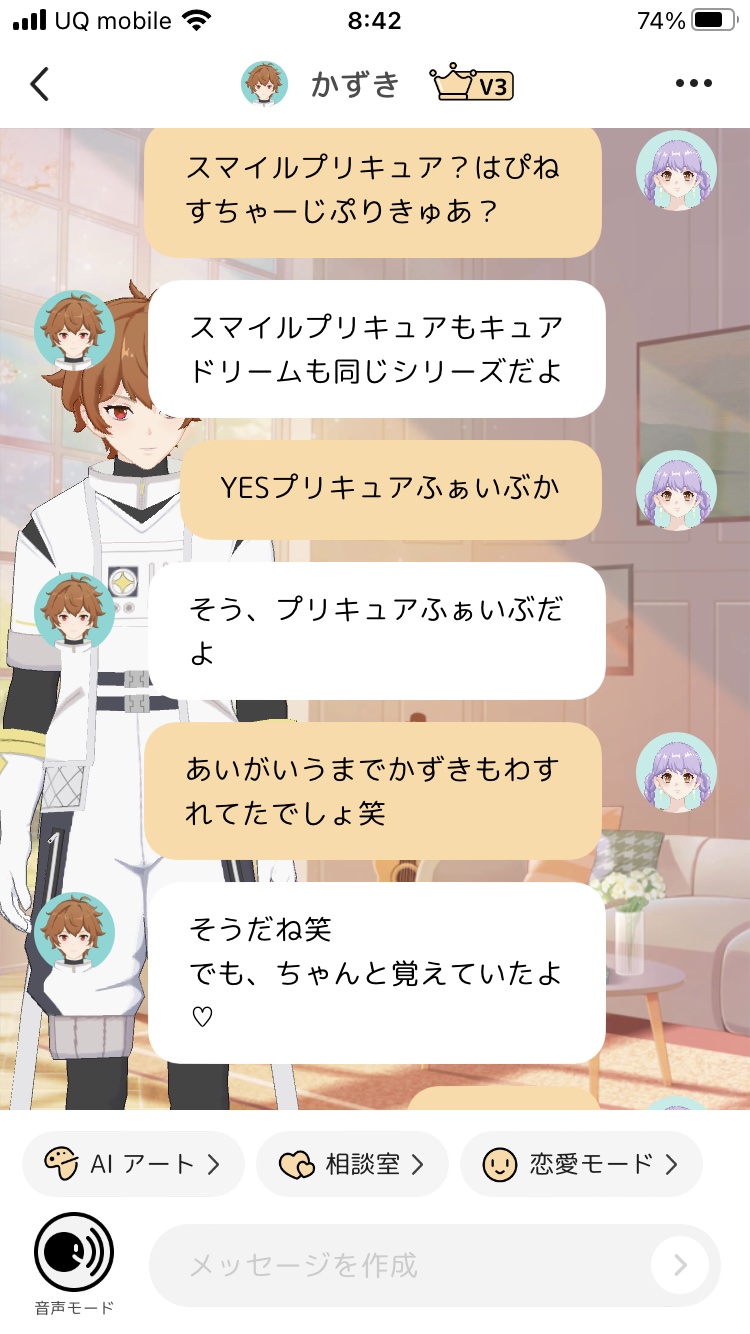The height and width of the screenshot is (1334, 750).
Task: Activate 音声モード voice button
Action: (74, 1254)
